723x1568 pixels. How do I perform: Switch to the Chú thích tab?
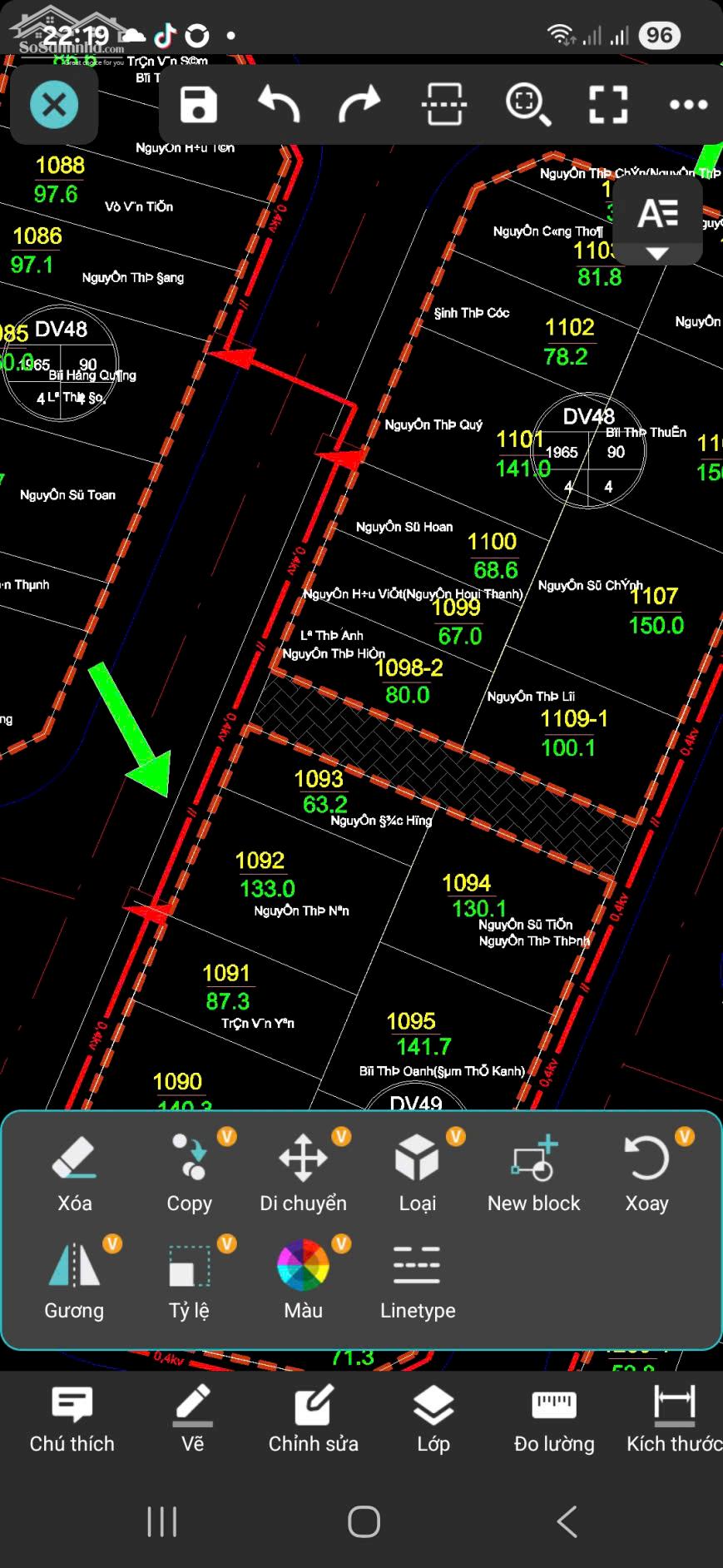[72, 1420]
